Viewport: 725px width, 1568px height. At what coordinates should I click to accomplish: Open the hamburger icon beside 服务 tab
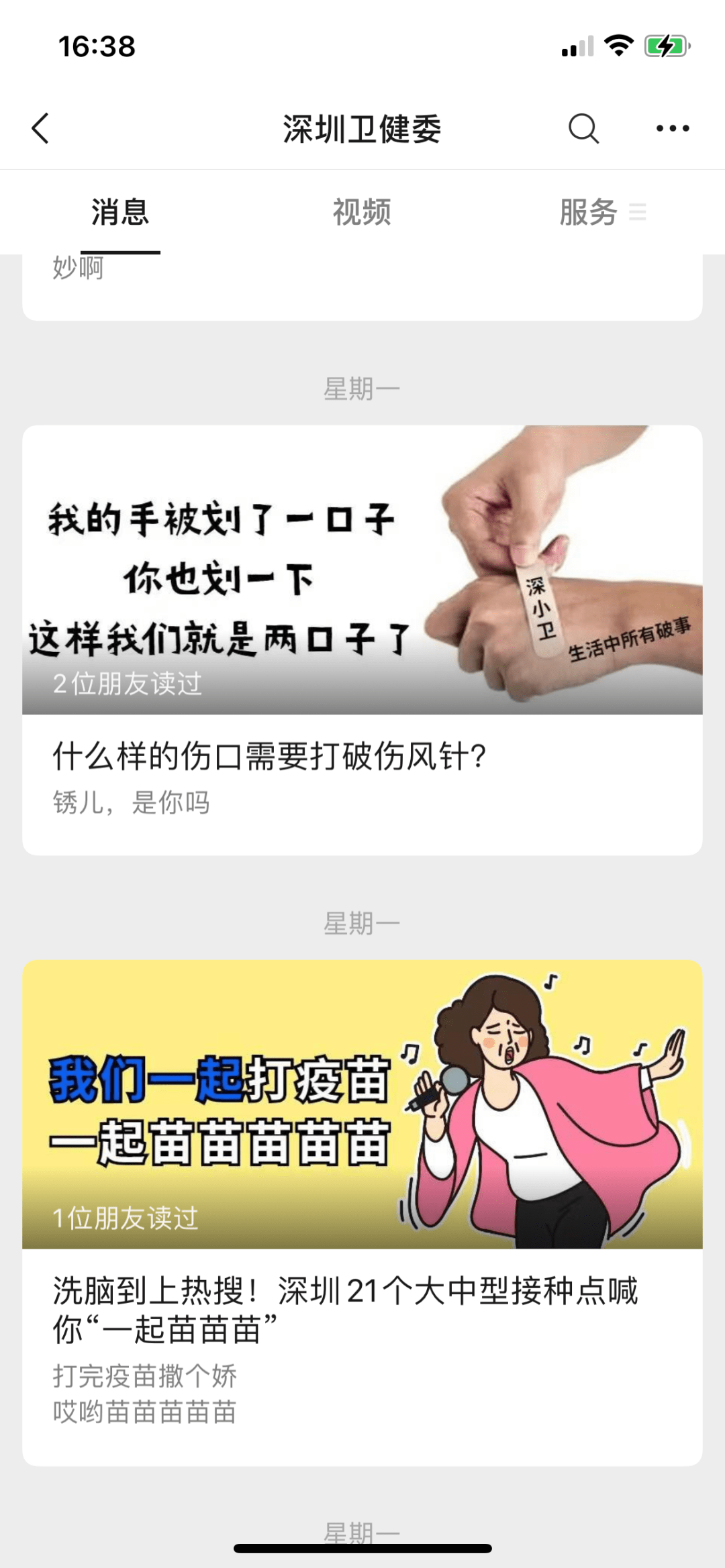638,213
